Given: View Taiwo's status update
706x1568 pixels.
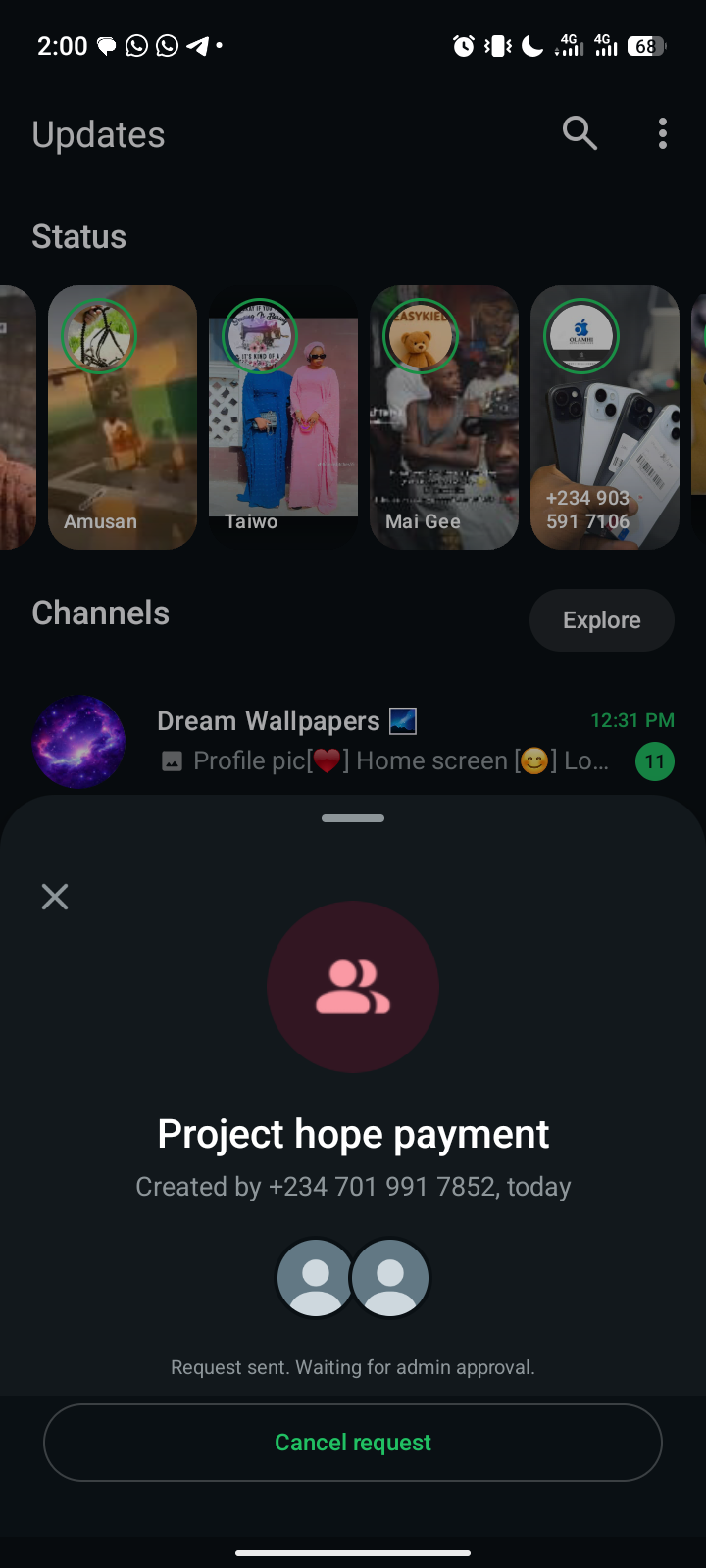Looking at the screenshot, I should click(283, 417).
